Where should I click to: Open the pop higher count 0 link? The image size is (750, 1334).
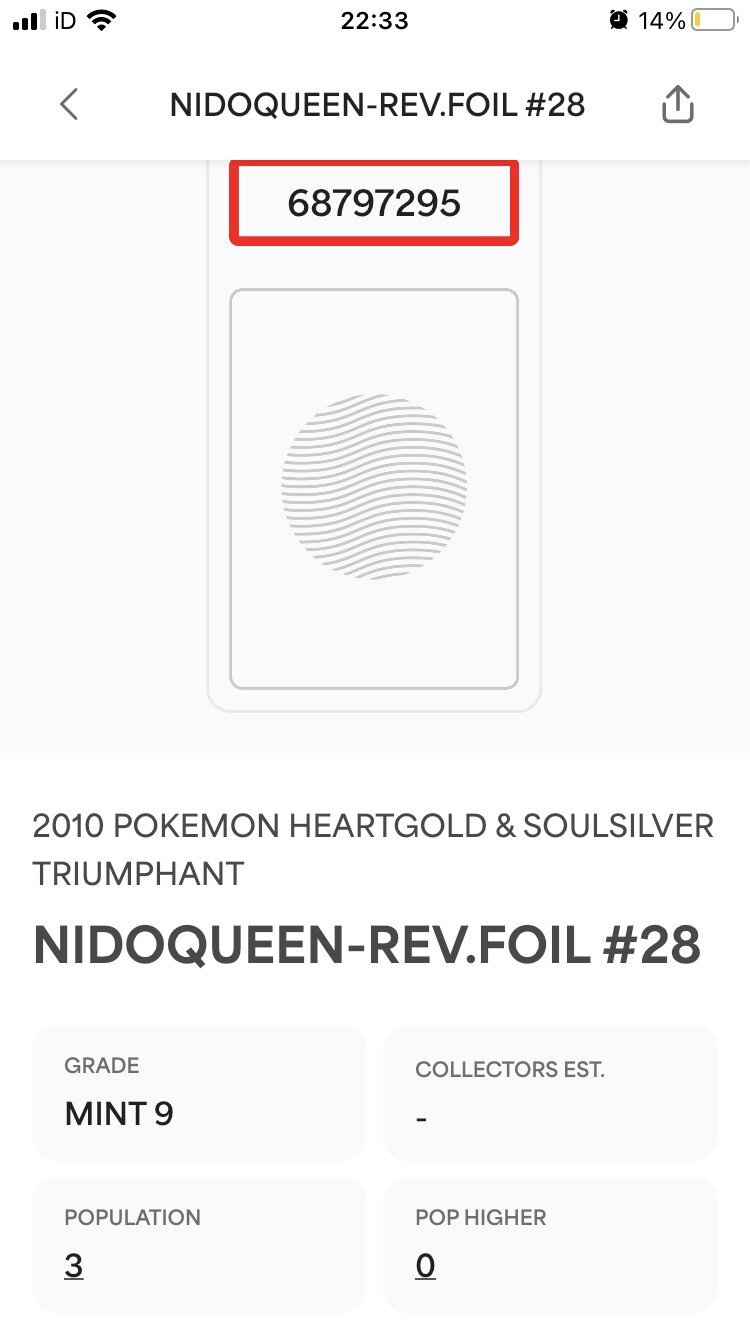click(x=425, y=1266)
